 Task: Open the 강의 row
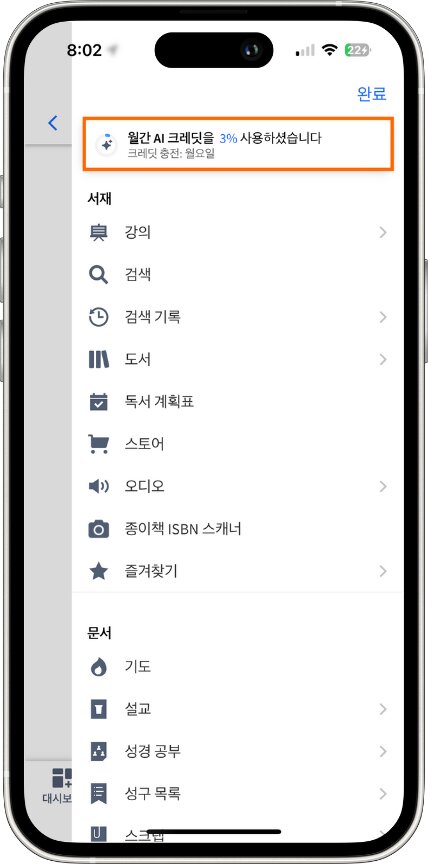tap(238, 233)
